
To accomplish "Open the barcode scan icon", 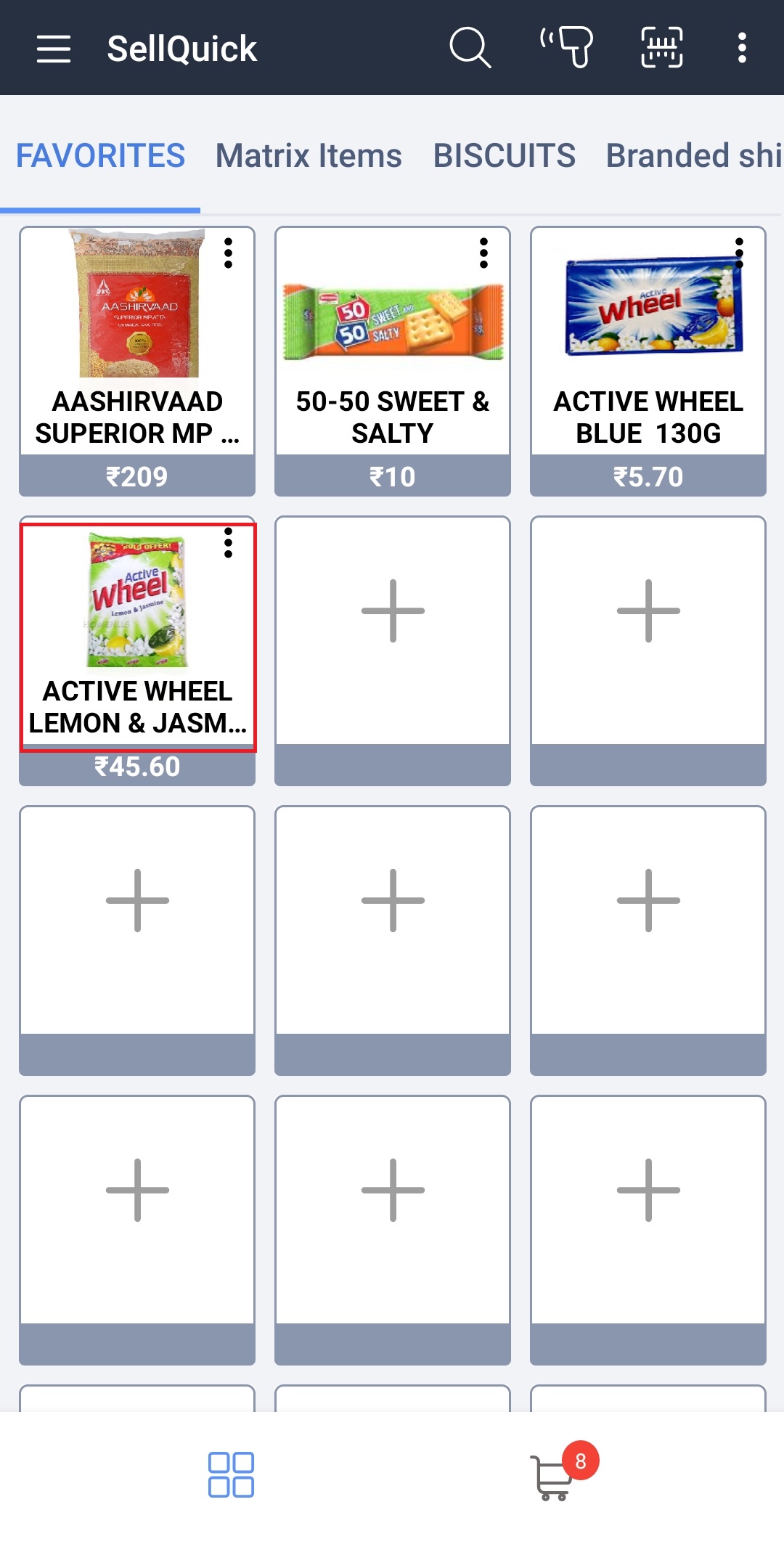I will 661,48.
